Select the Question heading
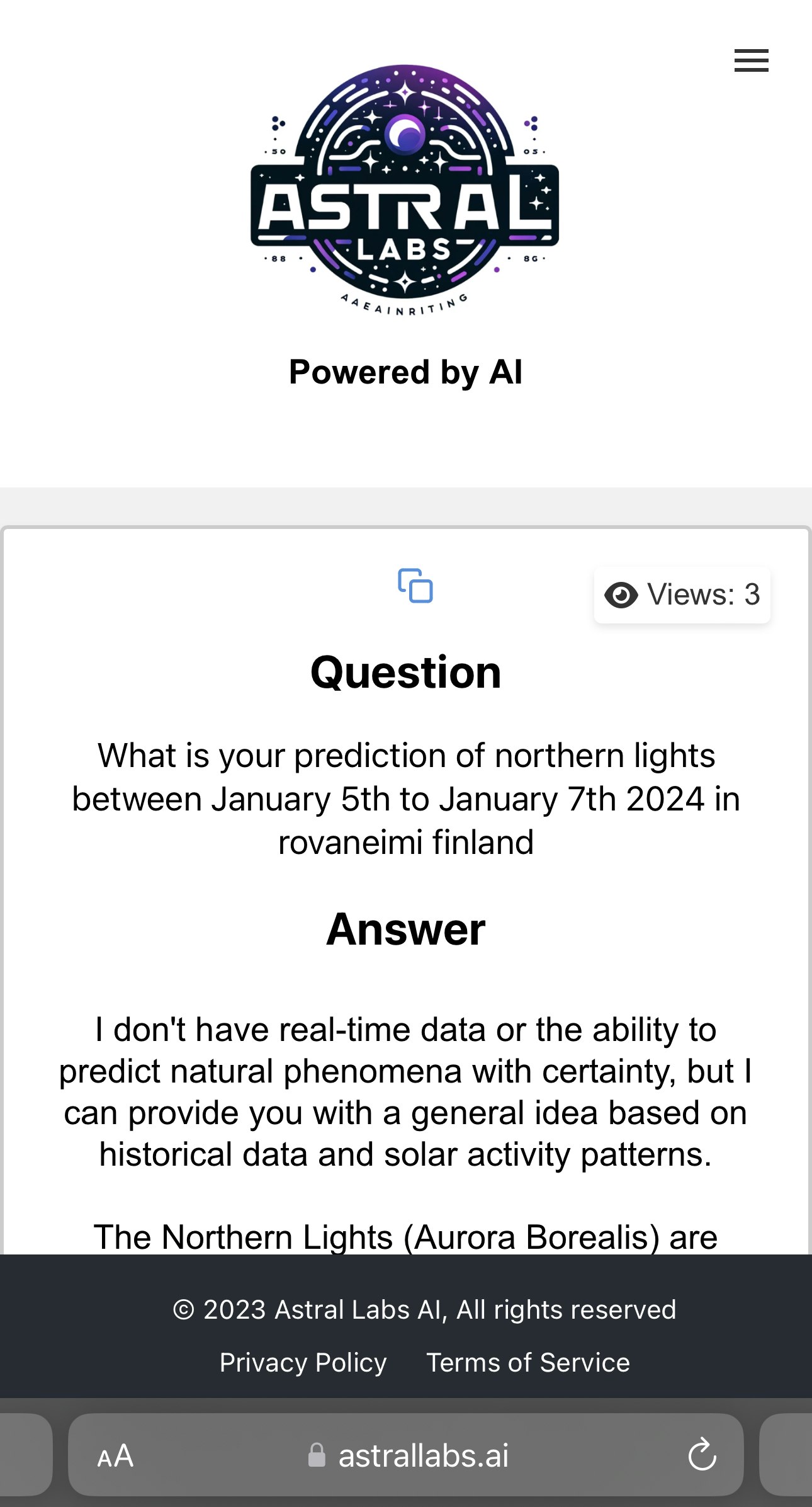This screenshot has height=1507, width=812. 406,672
